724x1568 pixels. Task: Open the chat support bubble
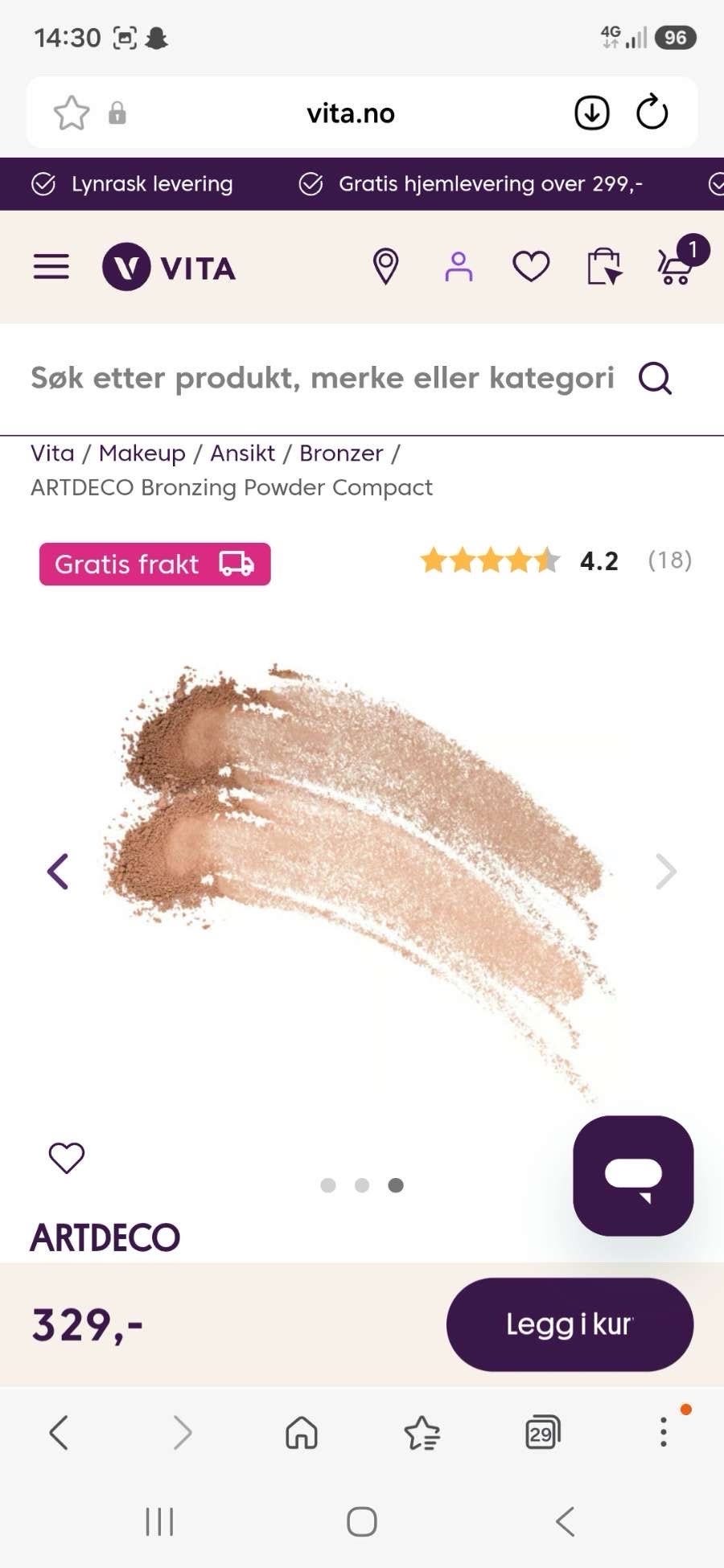click(x=633, y=1176)
